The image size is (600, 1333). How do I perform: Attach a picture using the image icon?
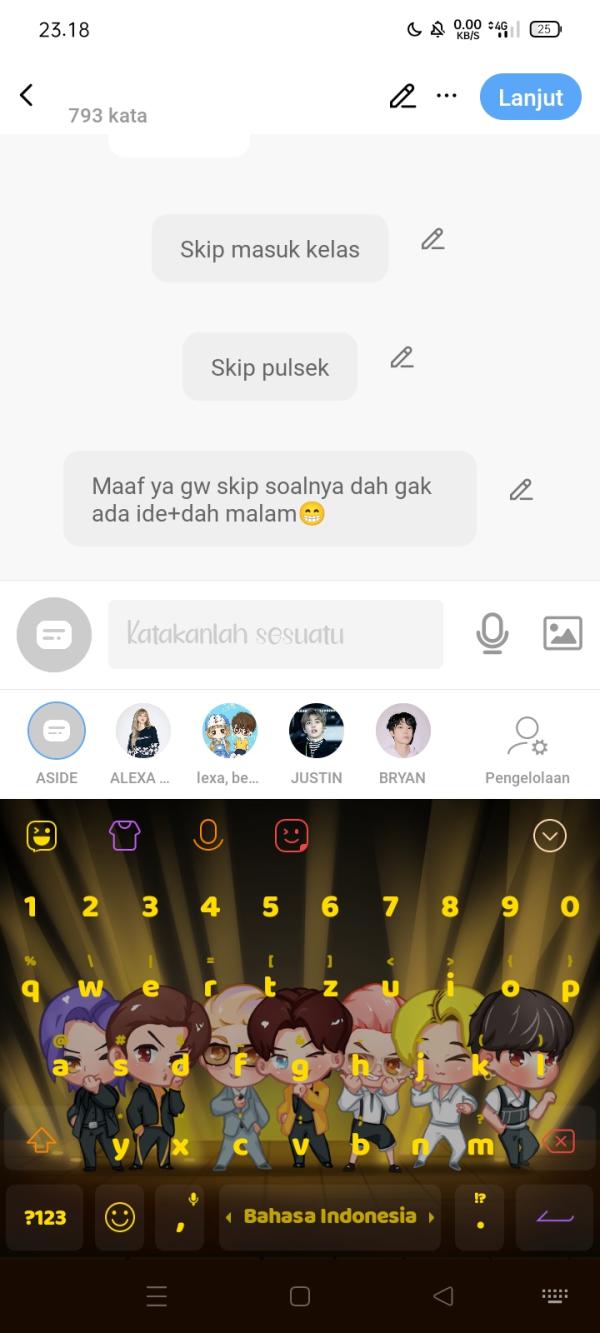[x=562, y=633]
